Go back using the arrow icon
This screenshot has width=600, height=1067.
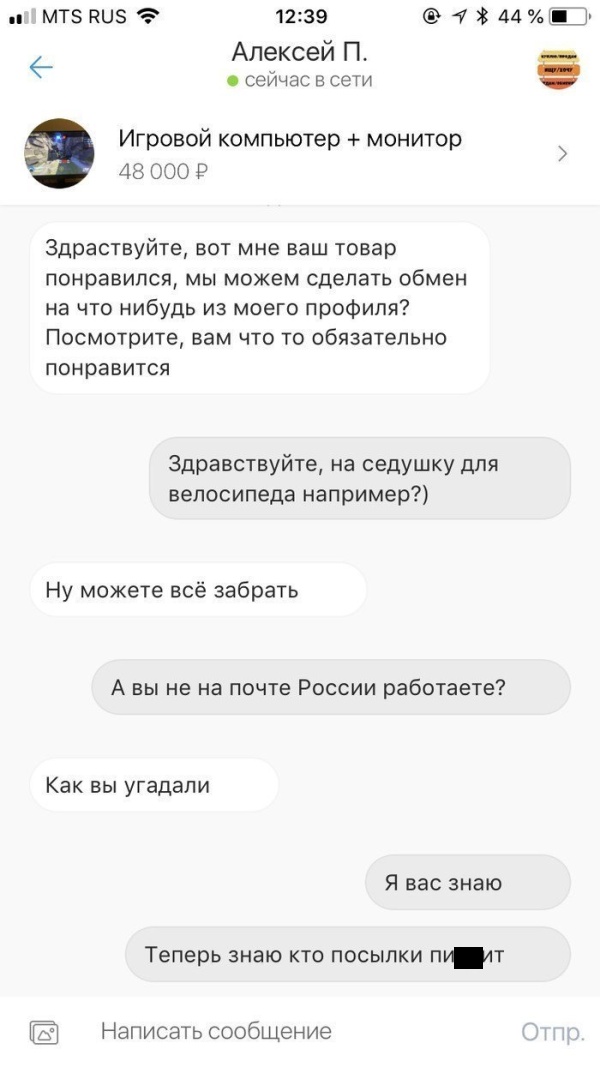(x=41, y=67)
